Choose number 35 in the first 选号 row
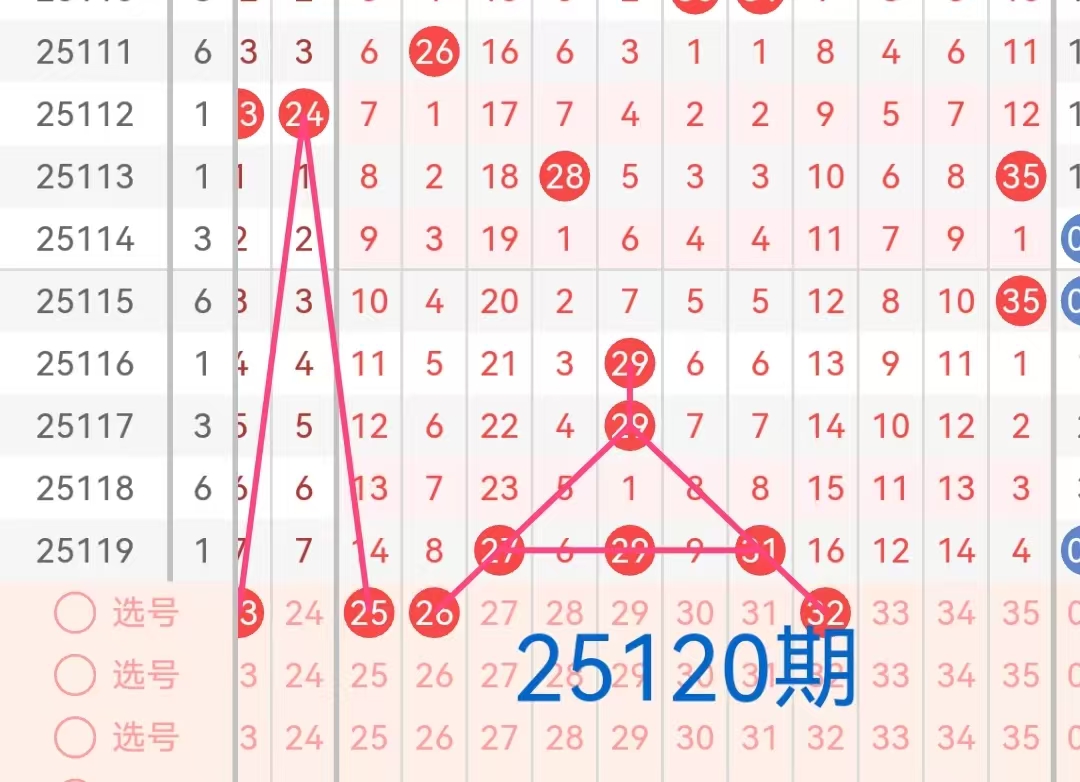 [1021, 613]
